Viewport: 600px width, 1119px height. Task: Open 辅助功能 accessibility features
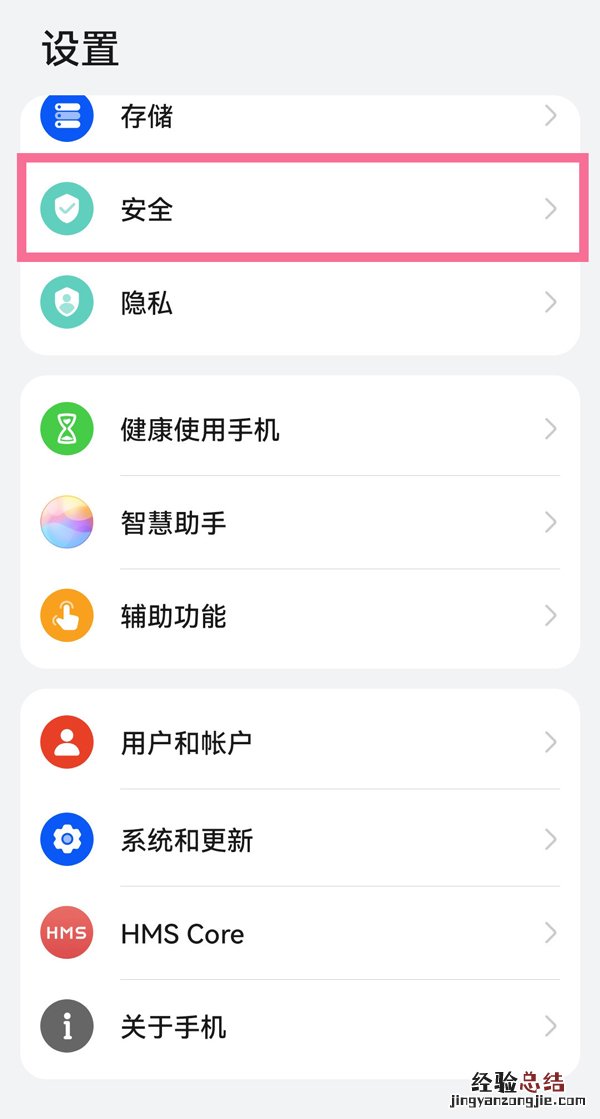pos(300,616)
